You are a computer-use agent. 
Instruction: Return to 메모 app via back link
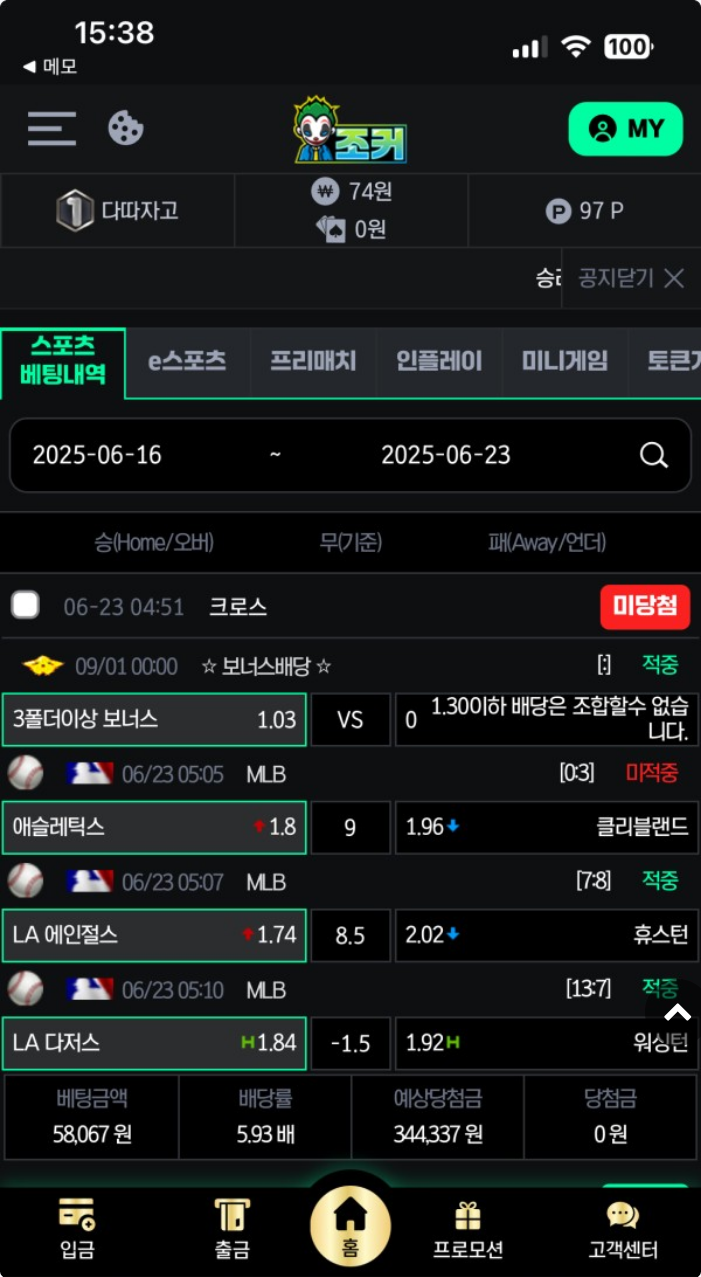coord(50,67)
